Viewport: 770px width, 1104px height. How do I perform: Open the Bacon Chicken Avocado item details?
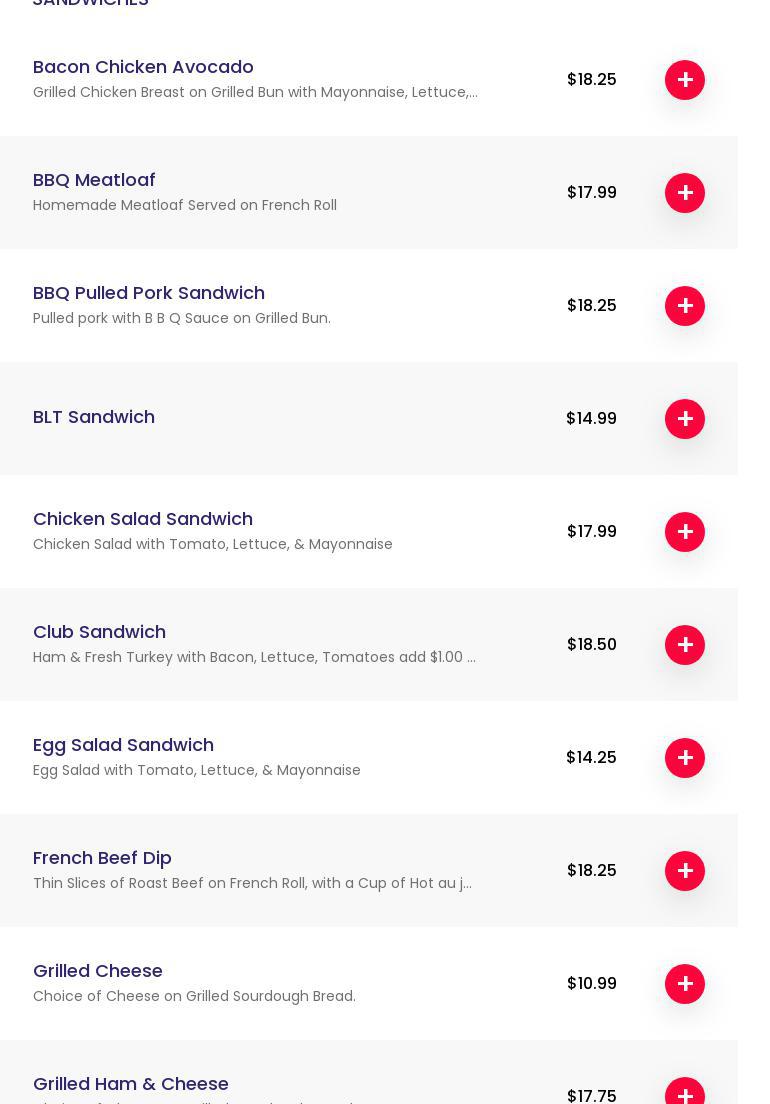pyautogui.click(x=143, y=67)
